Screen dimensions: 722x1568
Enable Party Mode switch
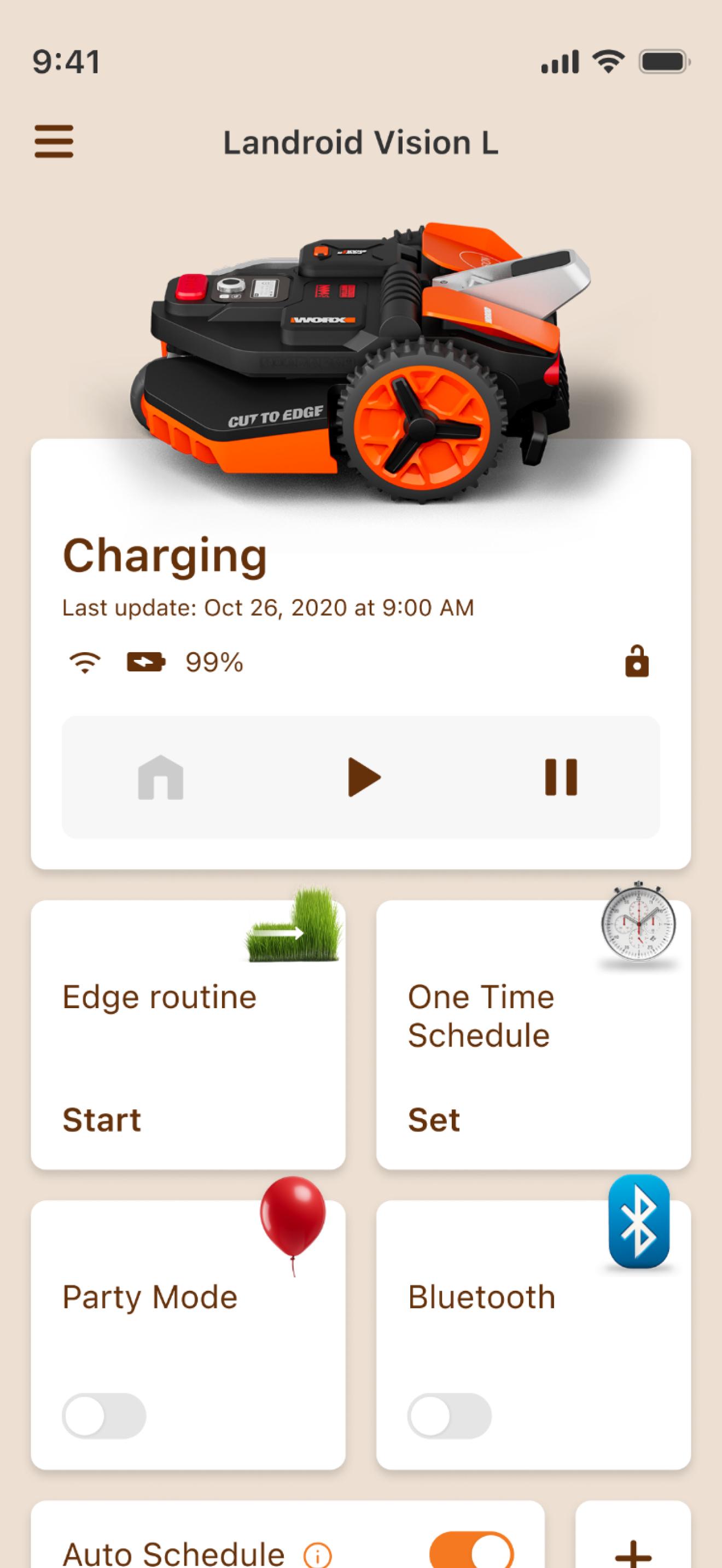coord(104,1415)
